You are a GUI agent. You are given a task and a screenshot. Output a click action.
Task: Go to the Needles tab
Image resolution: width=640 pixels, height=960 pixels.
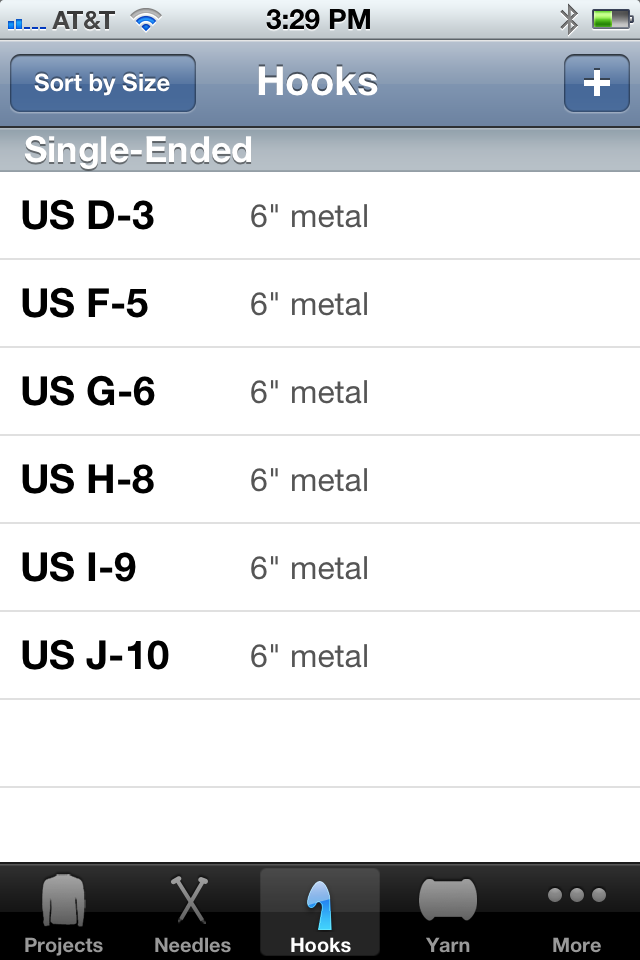point(192,913)
